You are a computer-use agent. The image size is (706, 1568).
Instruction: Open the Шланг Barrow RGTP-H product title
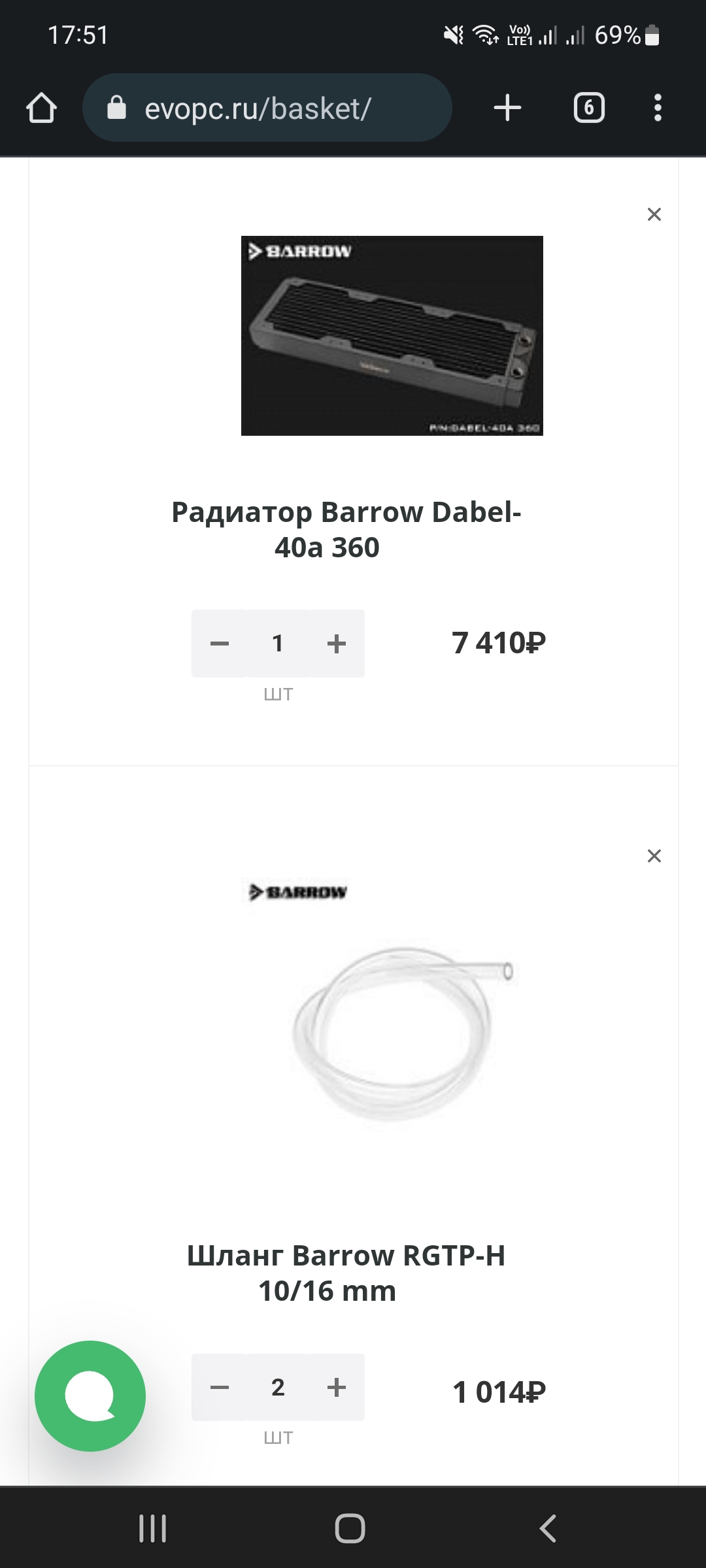pos(346,1273)
